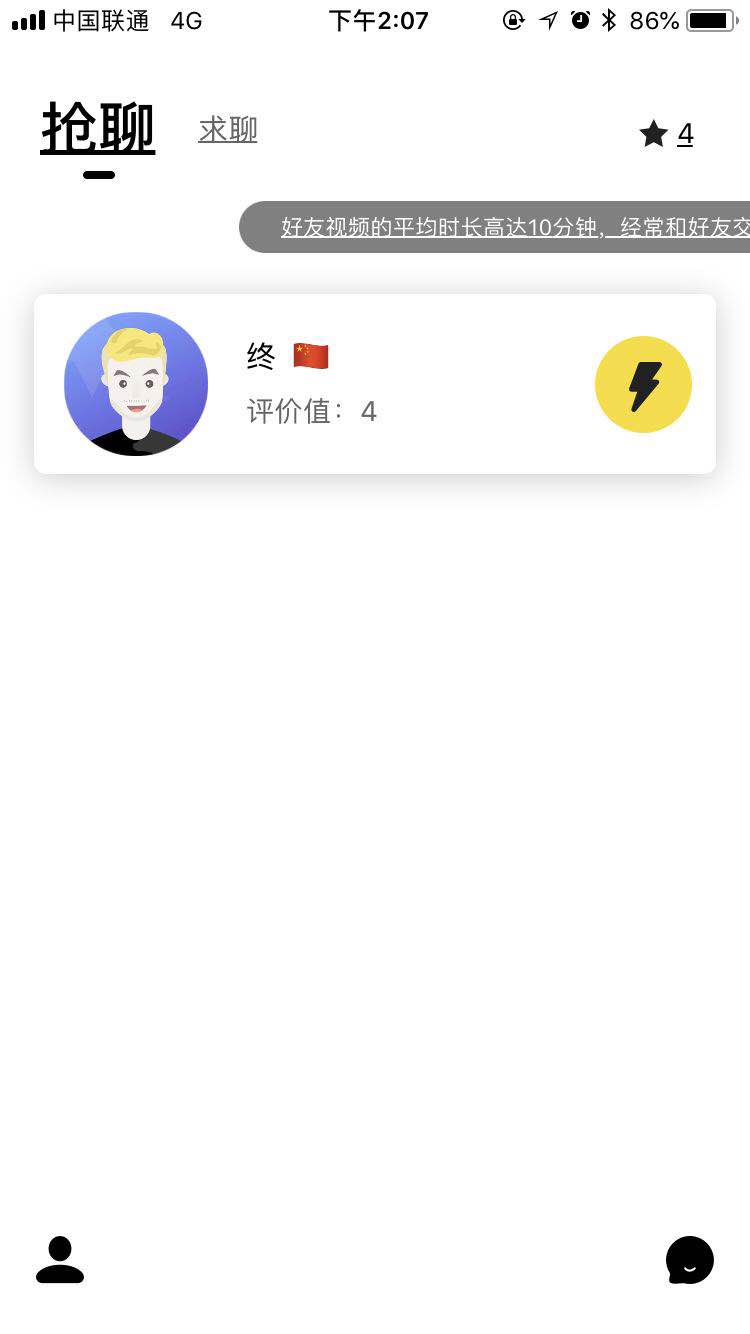750x1334 pixels.
Task: Tap the orientation lock icon in the status bar
Action: pyautogui.click(x=513, y=20)
